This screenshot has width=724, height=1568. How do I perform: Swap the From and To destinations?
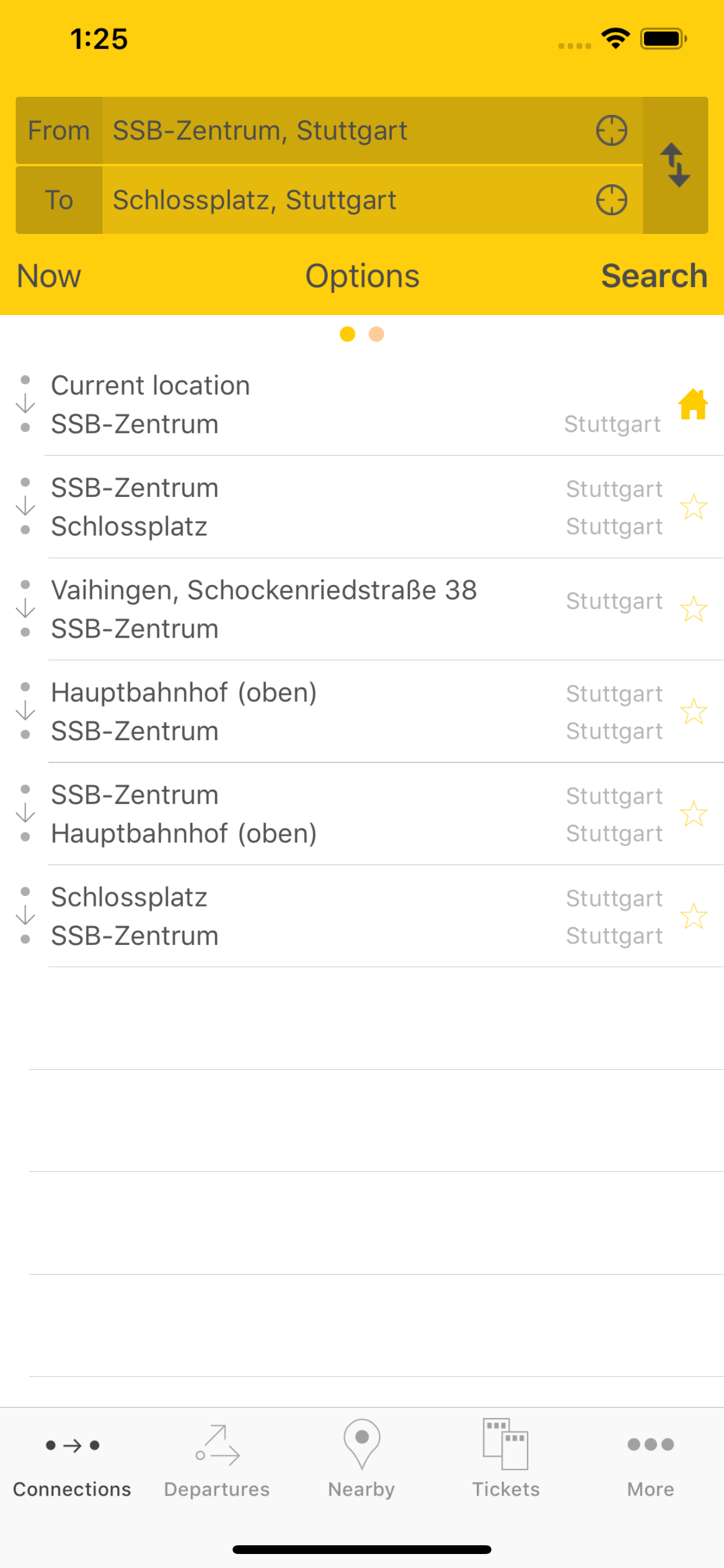[674, 164]
